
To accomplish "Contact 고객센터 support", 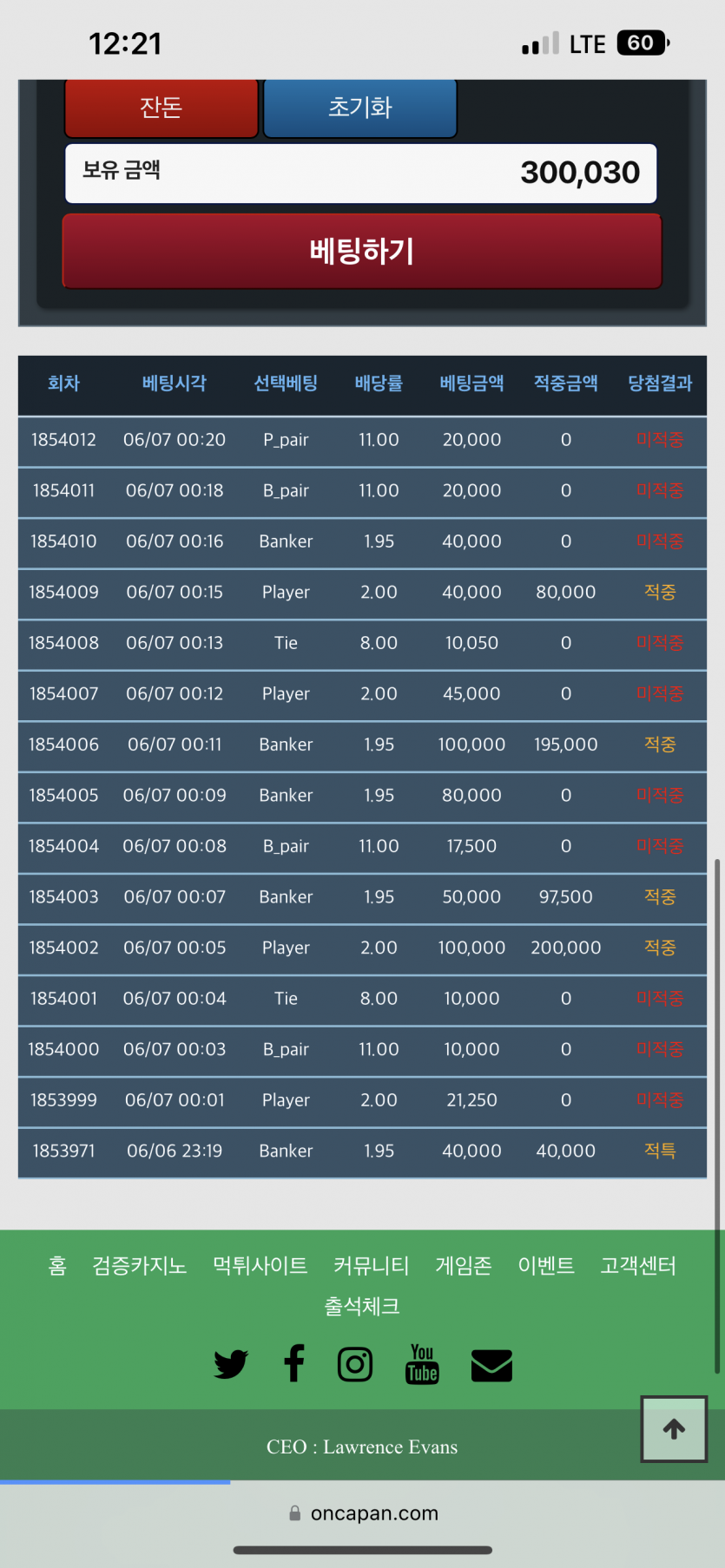I will 638,1266.
